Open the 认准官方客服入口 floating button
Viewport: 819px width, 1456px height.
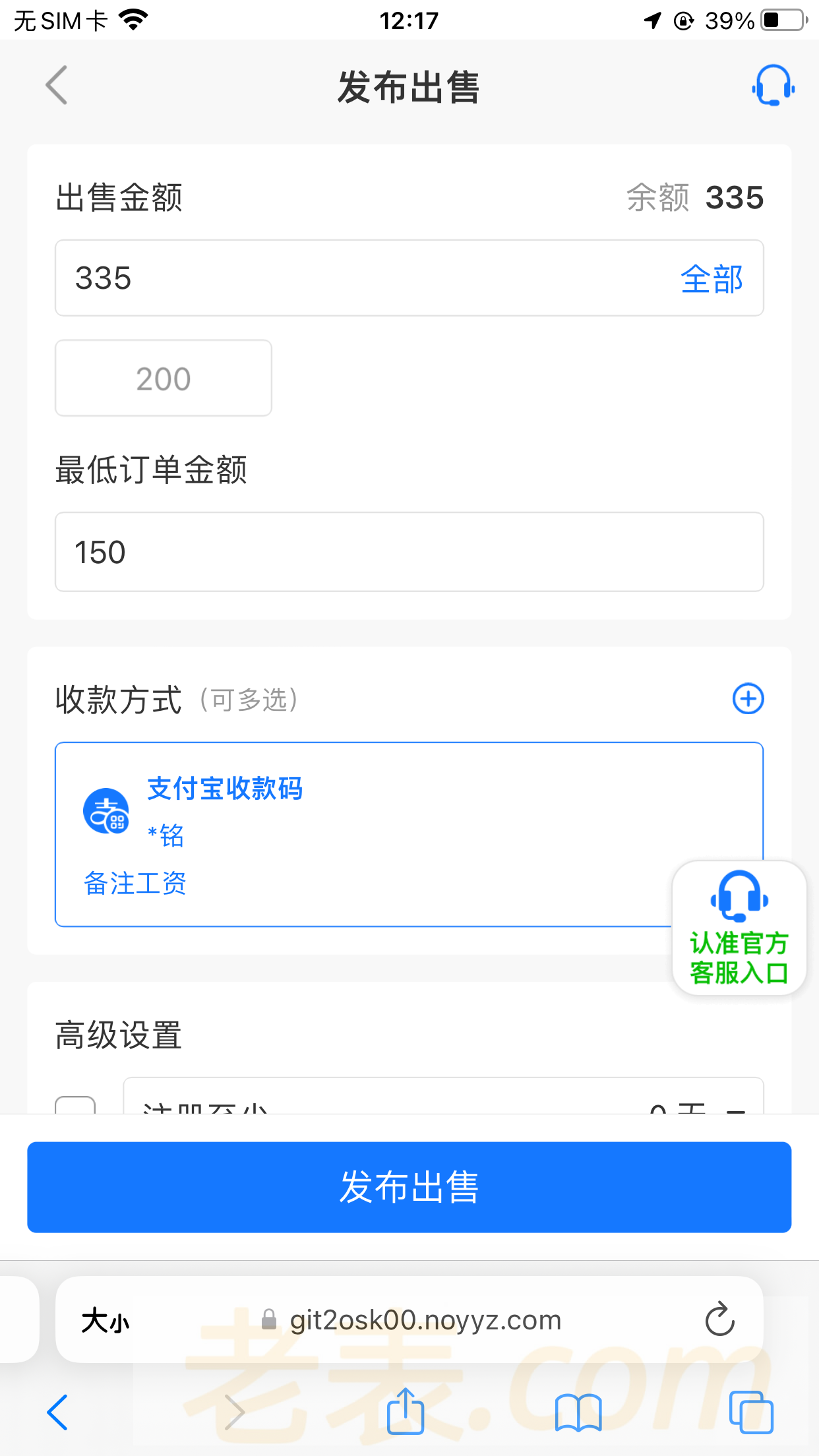point(739,928)
